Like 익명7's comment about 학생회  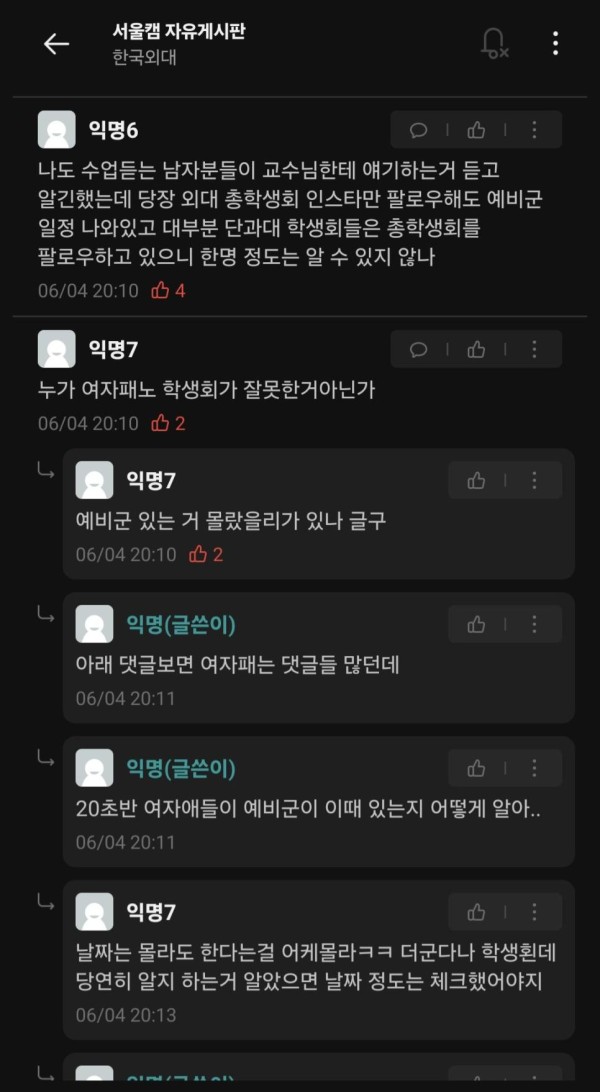point(476,349)
